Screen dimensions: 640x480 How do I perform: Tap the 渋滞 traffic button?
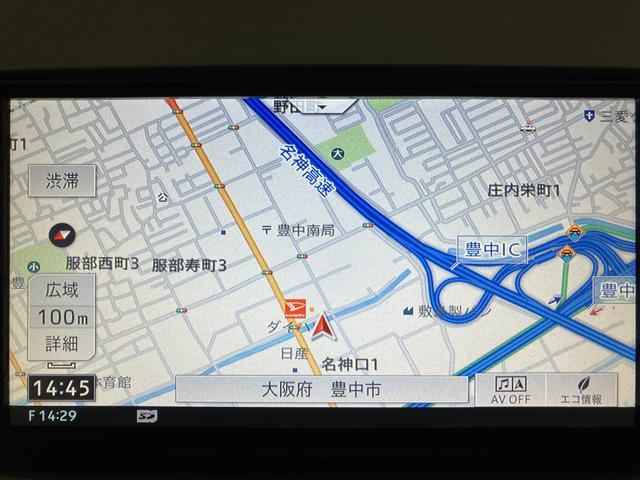click(62, 181)
